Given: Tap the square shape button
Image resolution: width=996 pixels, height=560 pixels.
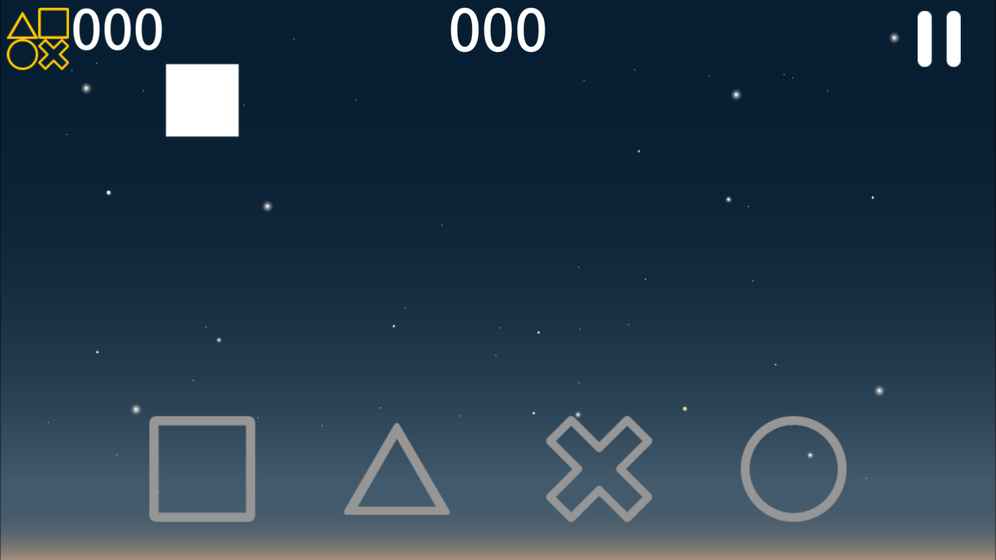Looking at the screenshot, I should [x=202, y=469].
